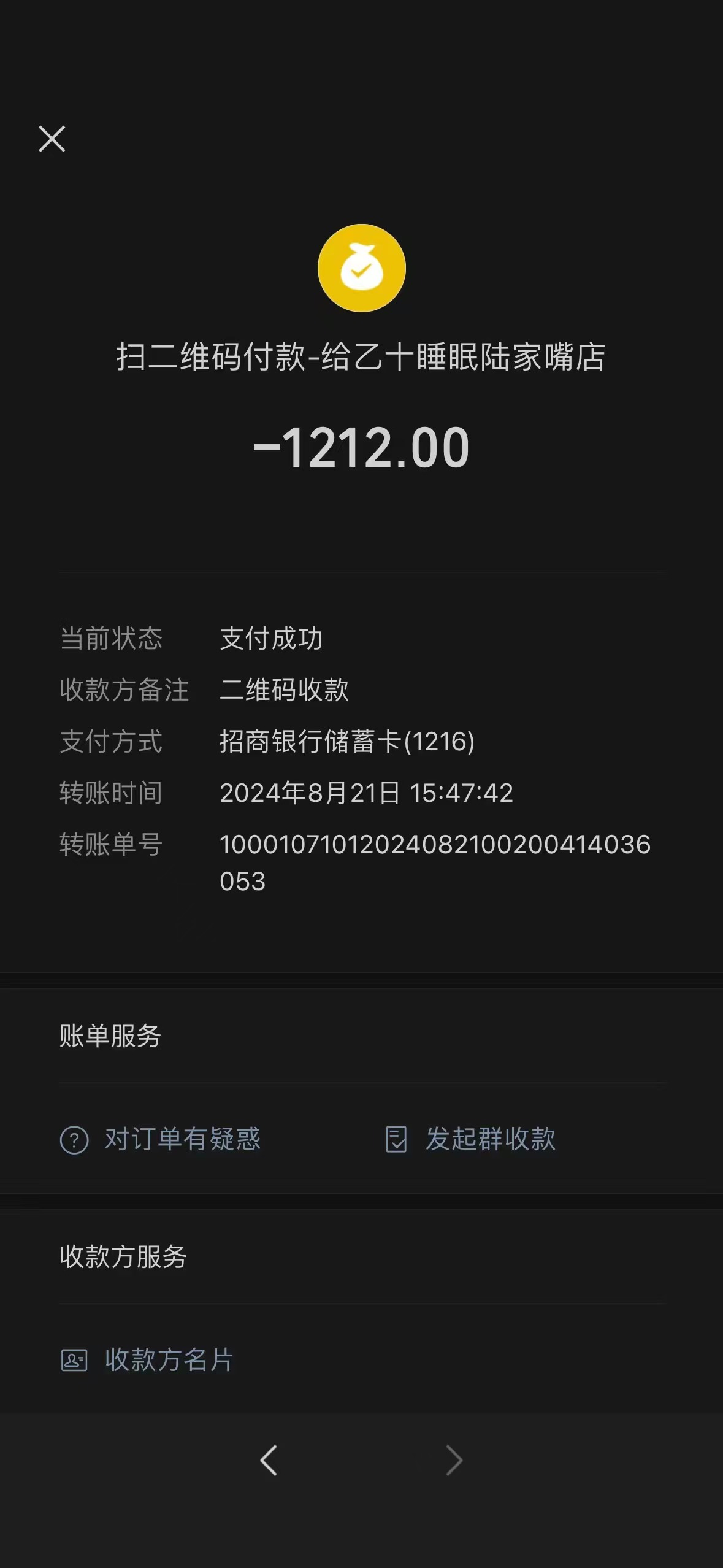
Task: Go back with the left arrow
Action: coord(269,1460)
